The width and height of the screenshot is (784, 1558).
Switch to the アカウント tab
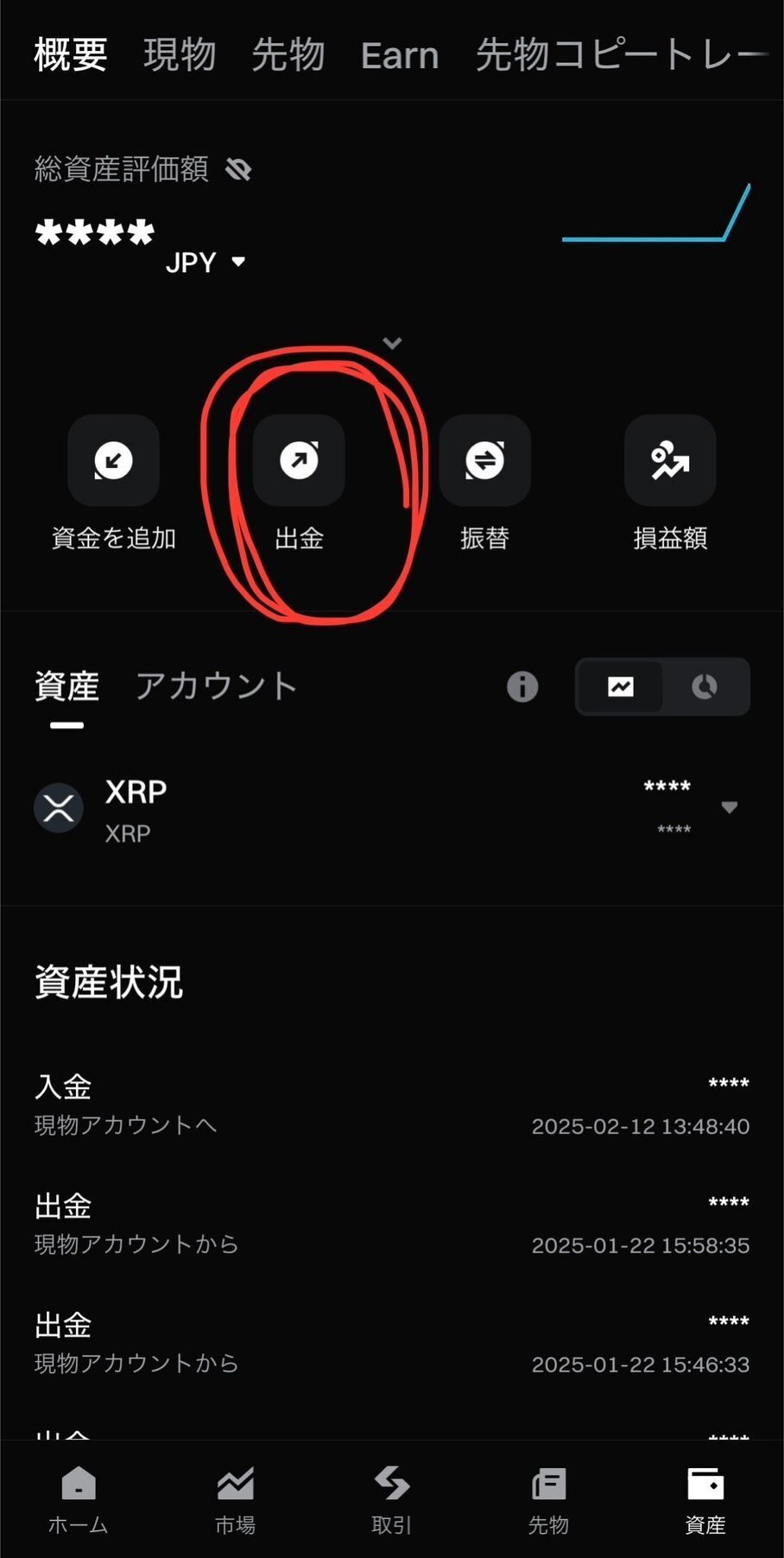tap(216, 687)
